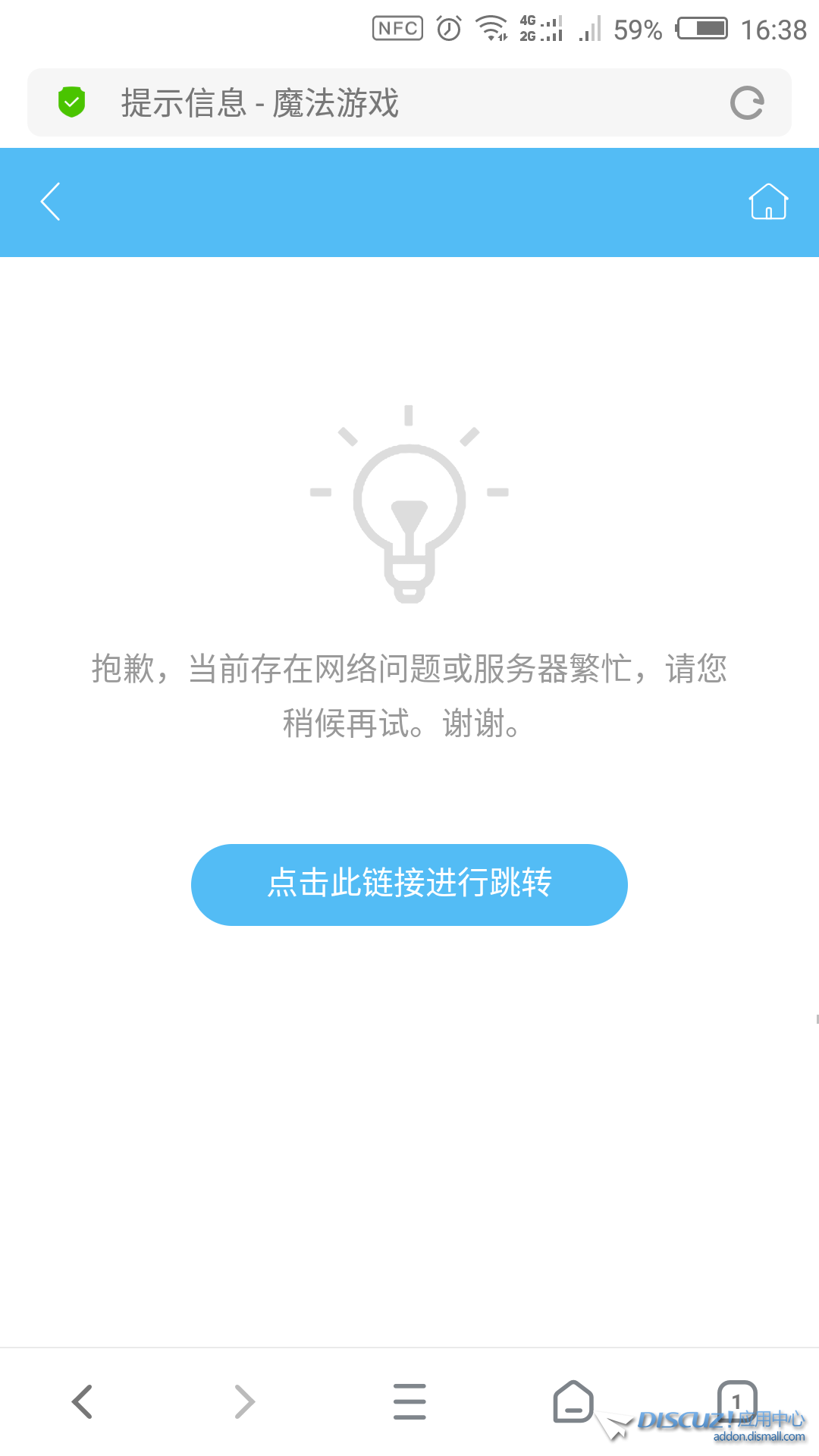Tap the lightbulb error illustration
819x1456 pixels.
point(409,500)
